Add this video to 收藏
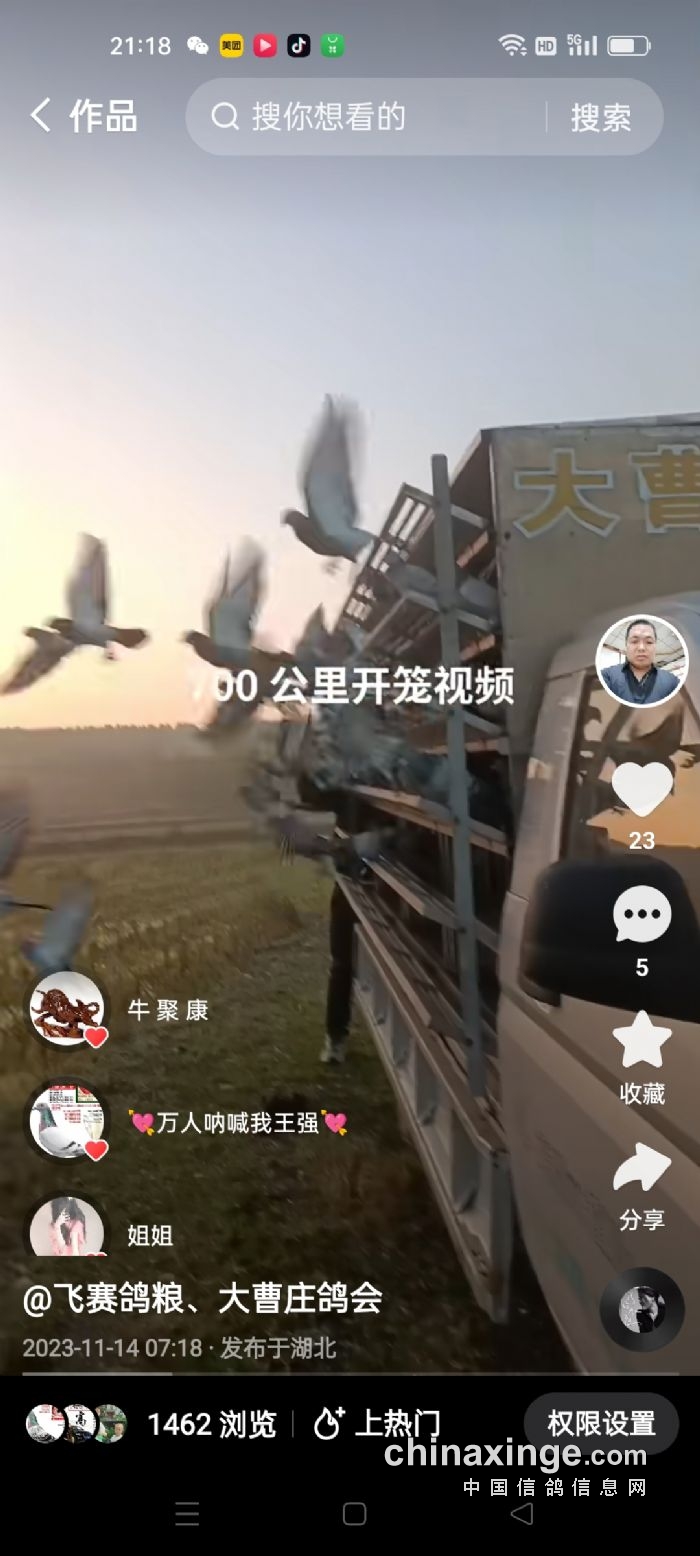Image resolution: width=700 pixels, height=1556 pixels. [641, 1042]
